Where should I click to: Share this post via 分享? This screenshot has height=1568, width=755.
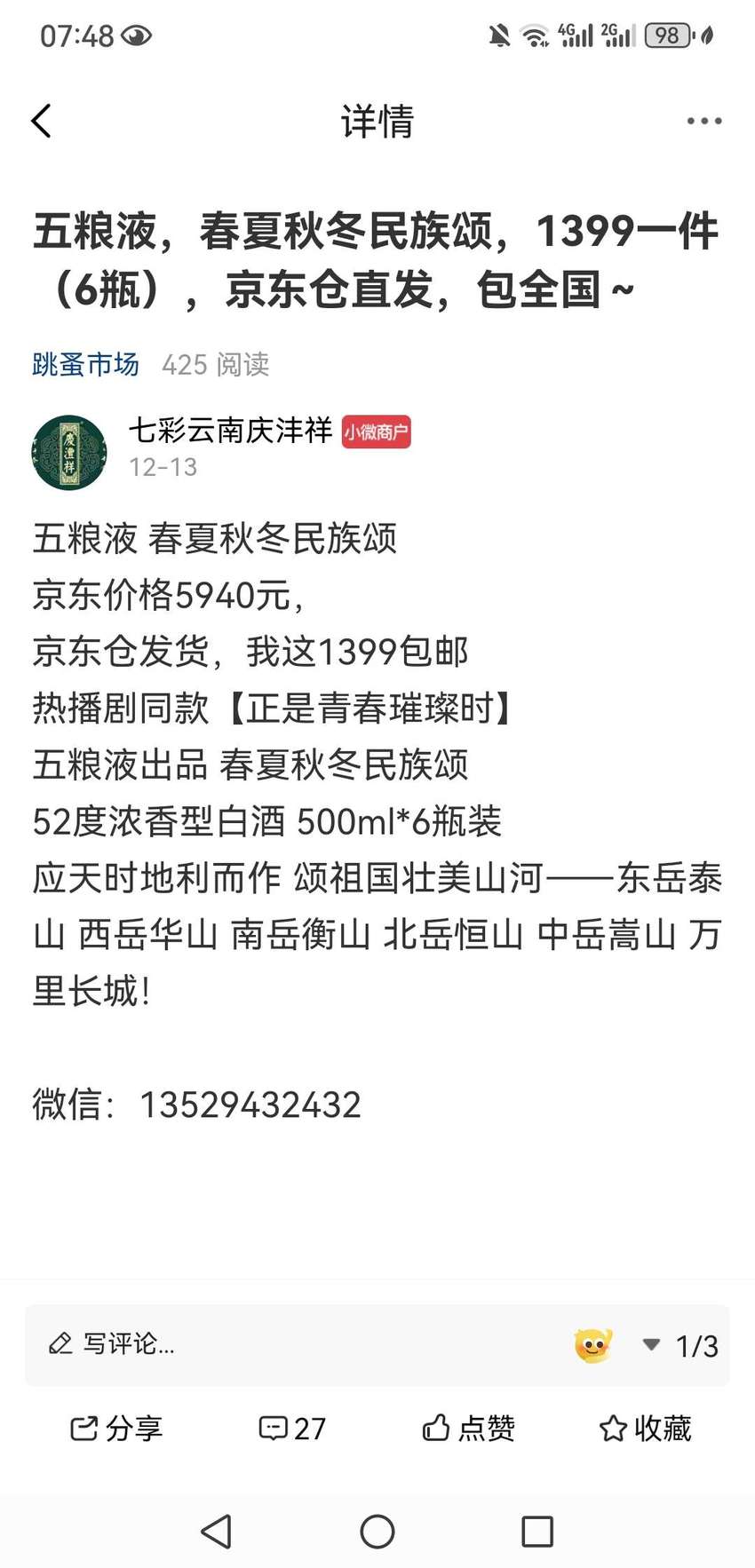click(116, 1428)
